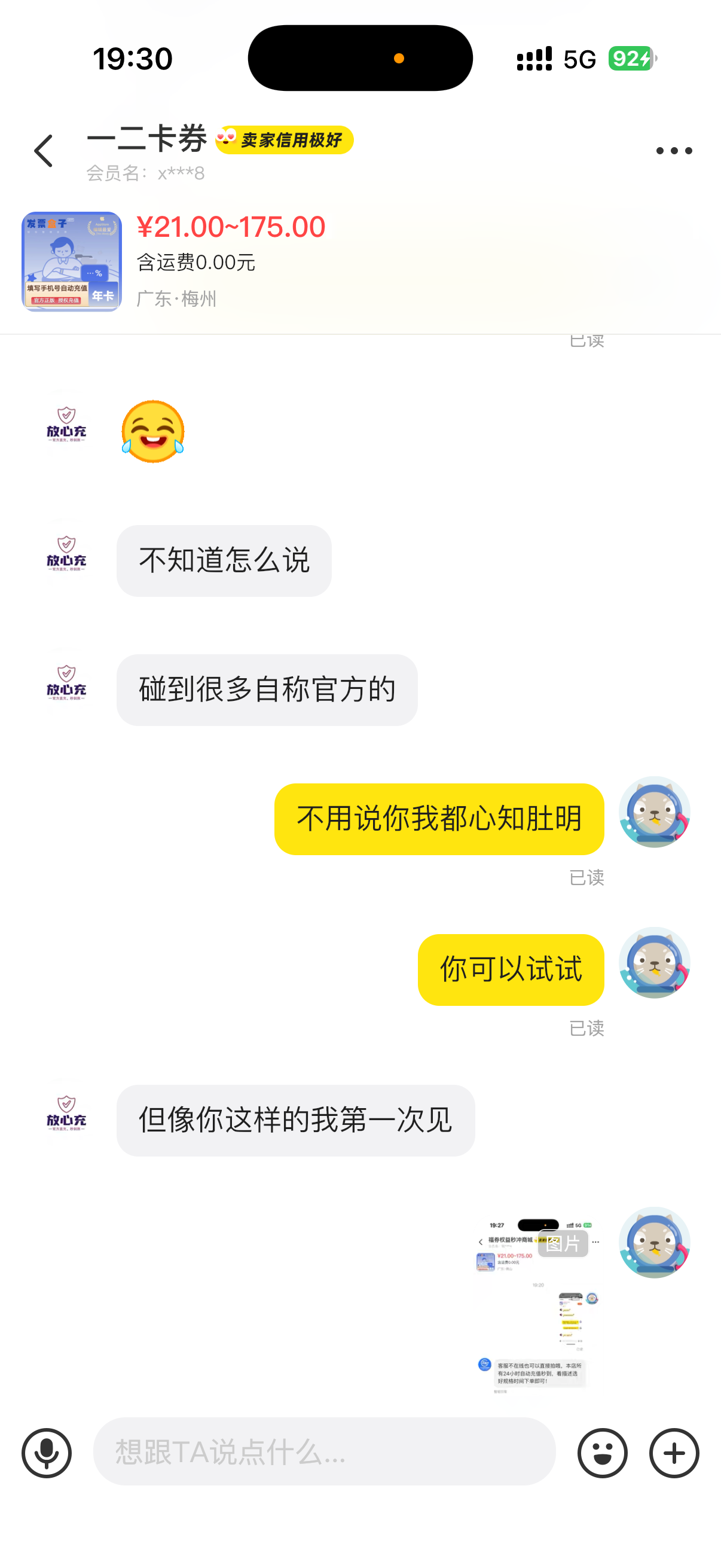Open the ¥21.00~175.00 product card
Screen dimensions: 721x1568
pyautogui.click(x=360, y=262)
